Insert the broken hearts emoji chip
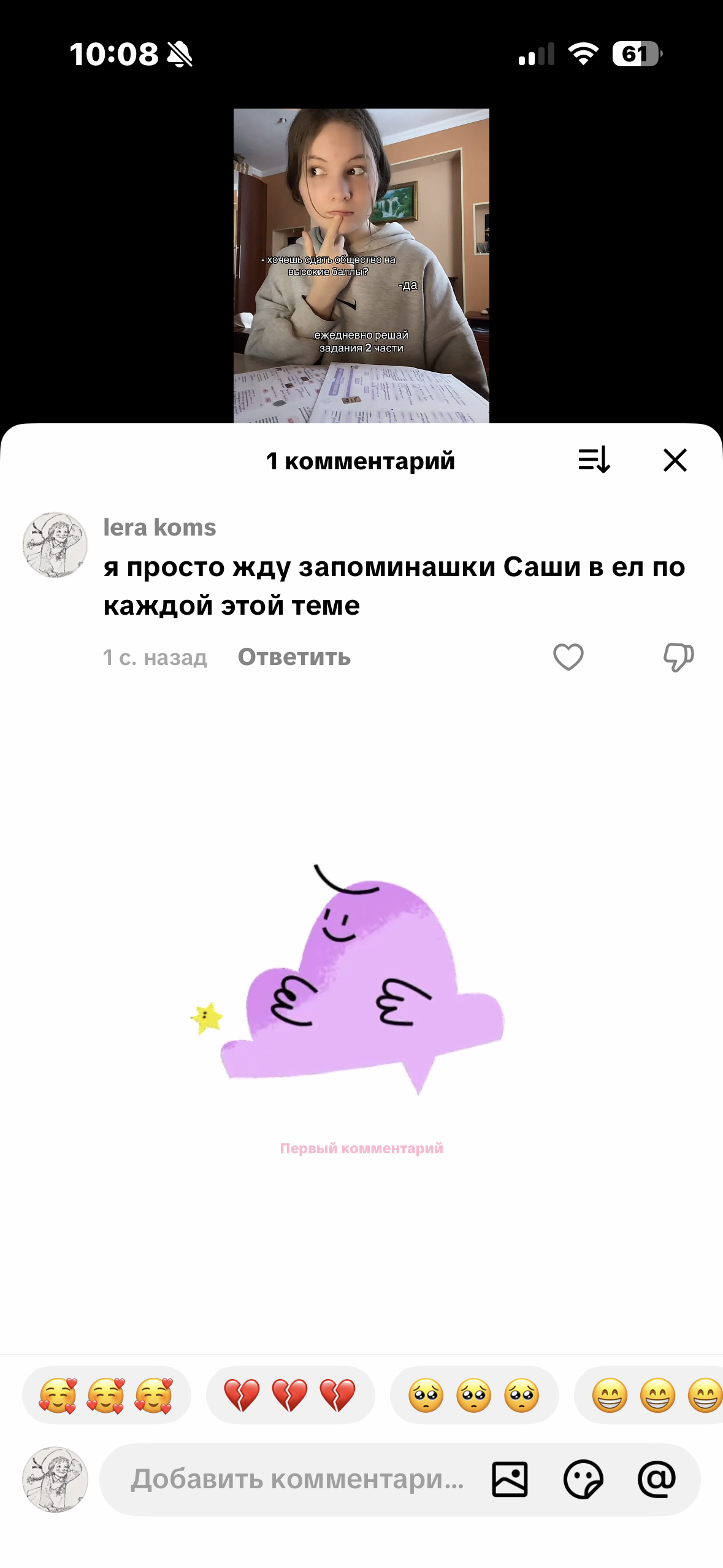 290,1395
